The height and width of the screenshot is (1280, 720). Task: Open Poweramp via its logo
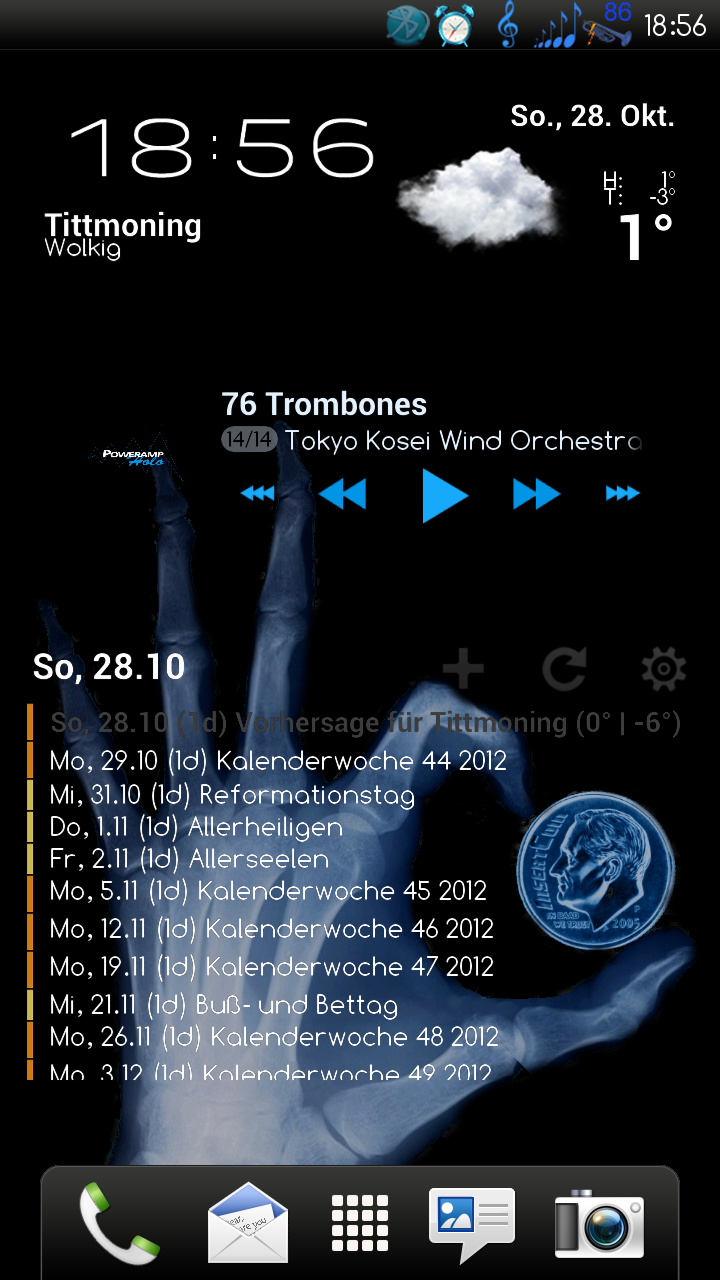click(x=133, y=458)
